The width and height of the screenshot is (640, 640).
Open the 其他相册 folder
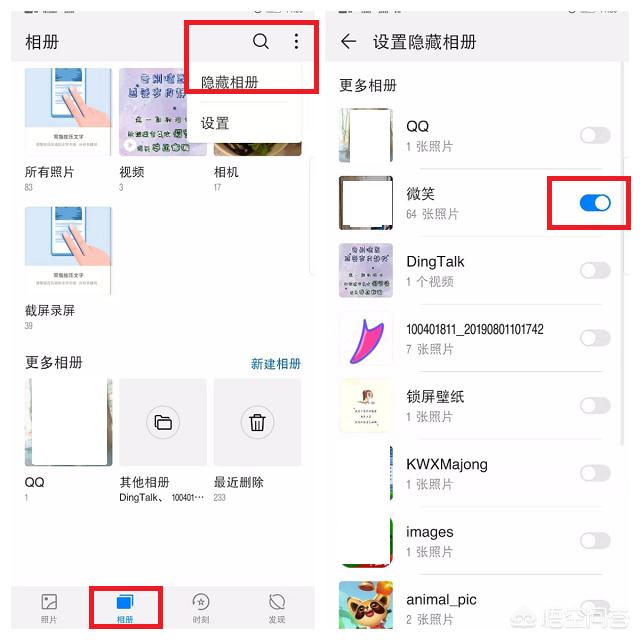click(x=162, y=422)
